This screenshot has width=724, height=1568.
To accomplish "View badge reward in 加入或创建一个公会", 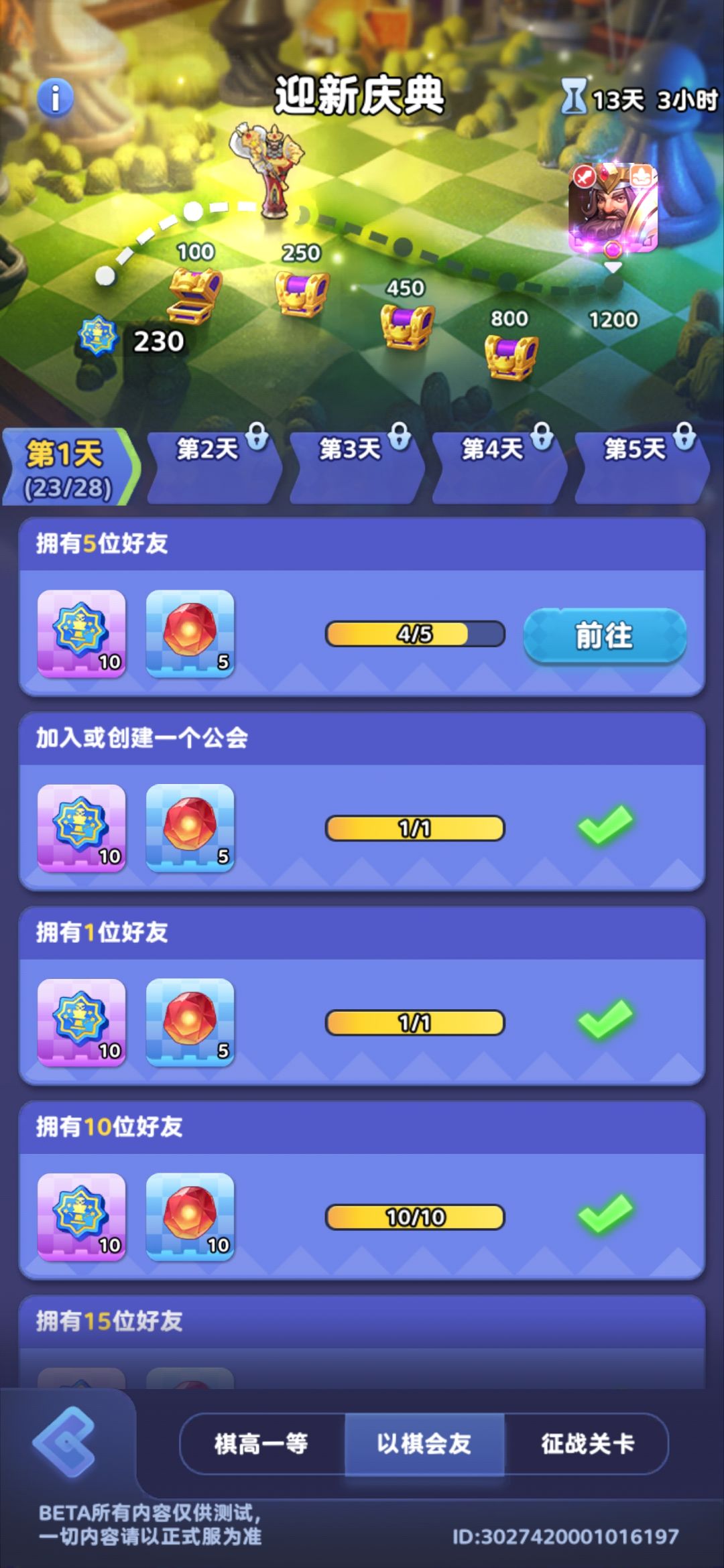I will pos(82,828).
